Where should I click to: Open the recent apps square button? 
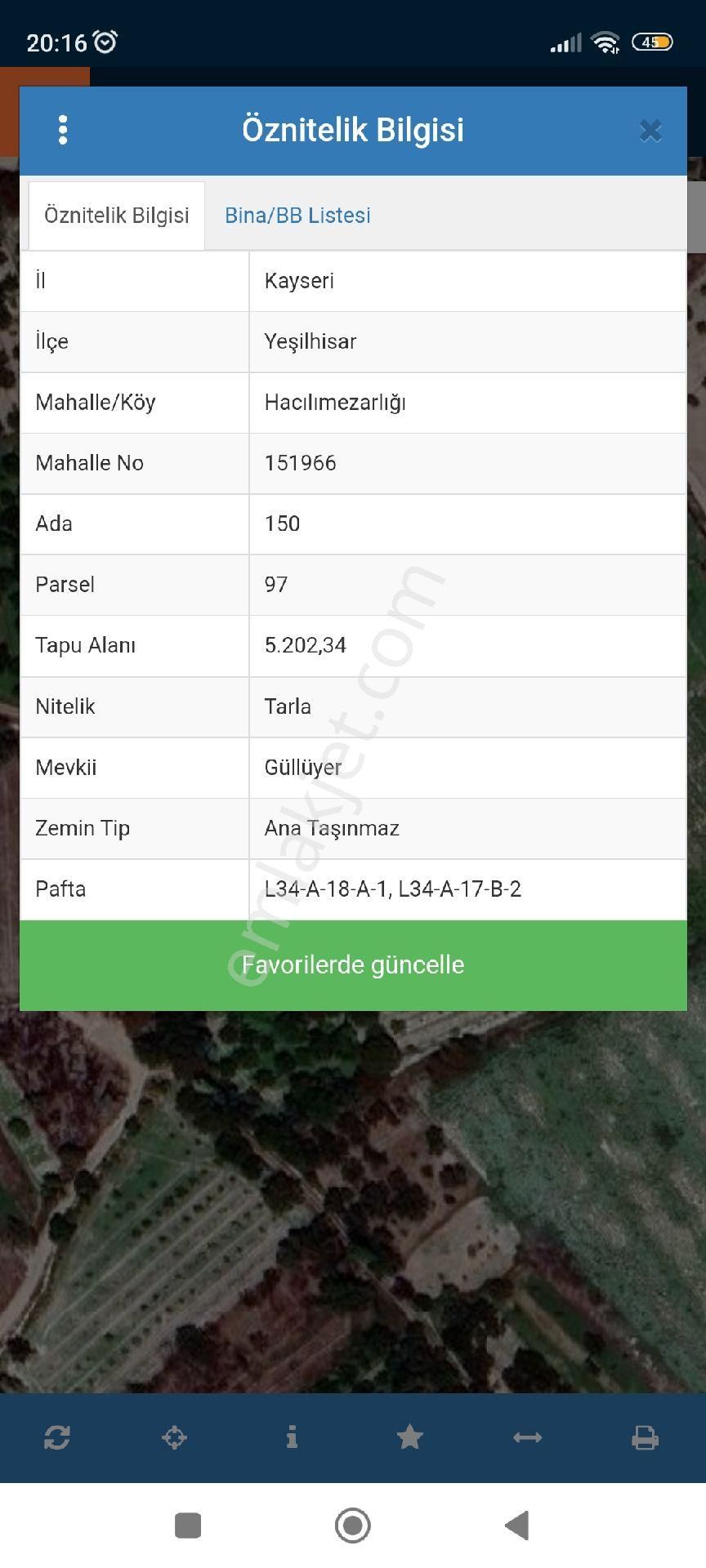point(189,1526)
